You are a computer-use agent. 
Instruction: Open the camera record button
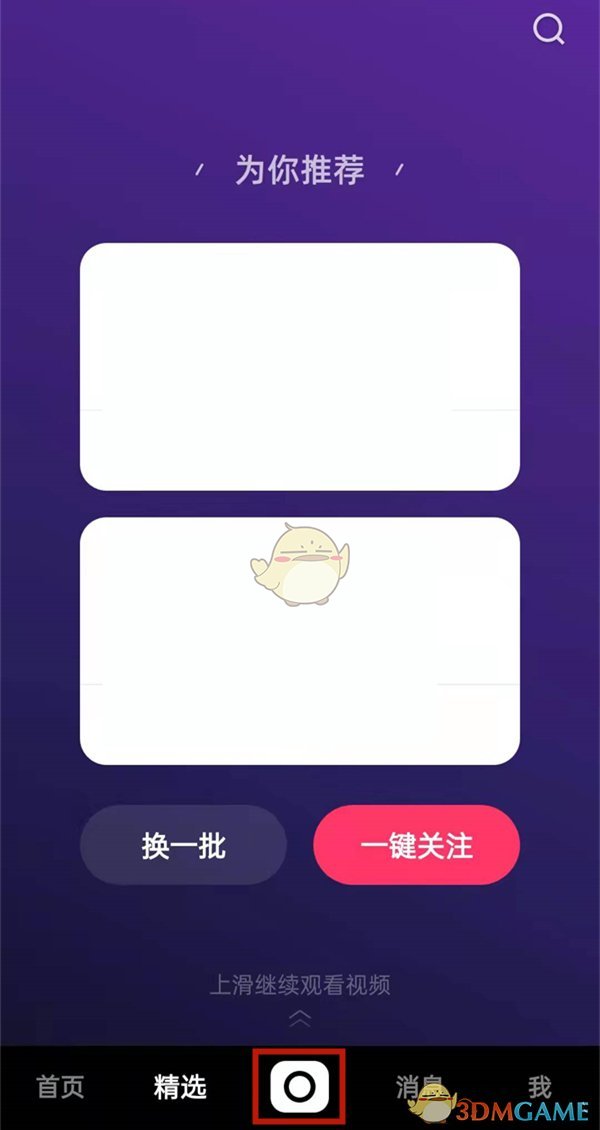(298, 1087)
